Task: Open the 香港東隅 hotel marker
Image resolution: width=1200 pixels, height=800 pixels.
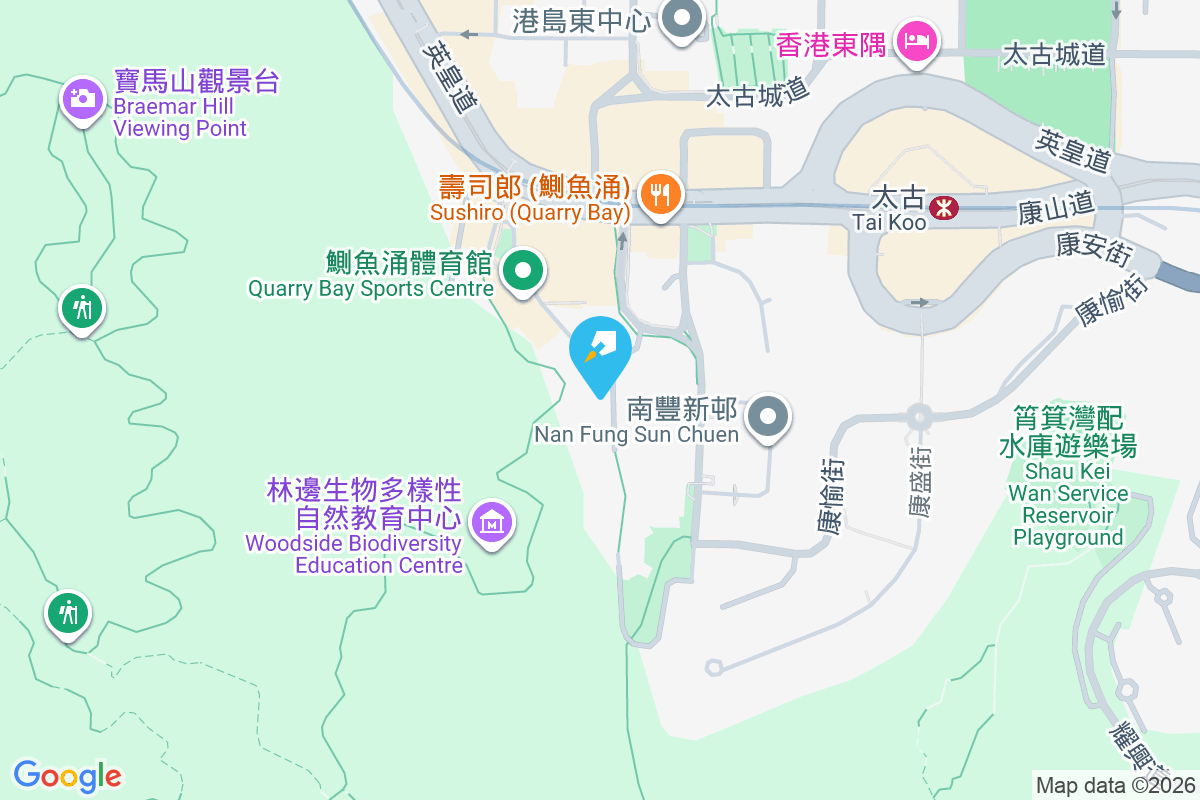Action: pos(916,42)
